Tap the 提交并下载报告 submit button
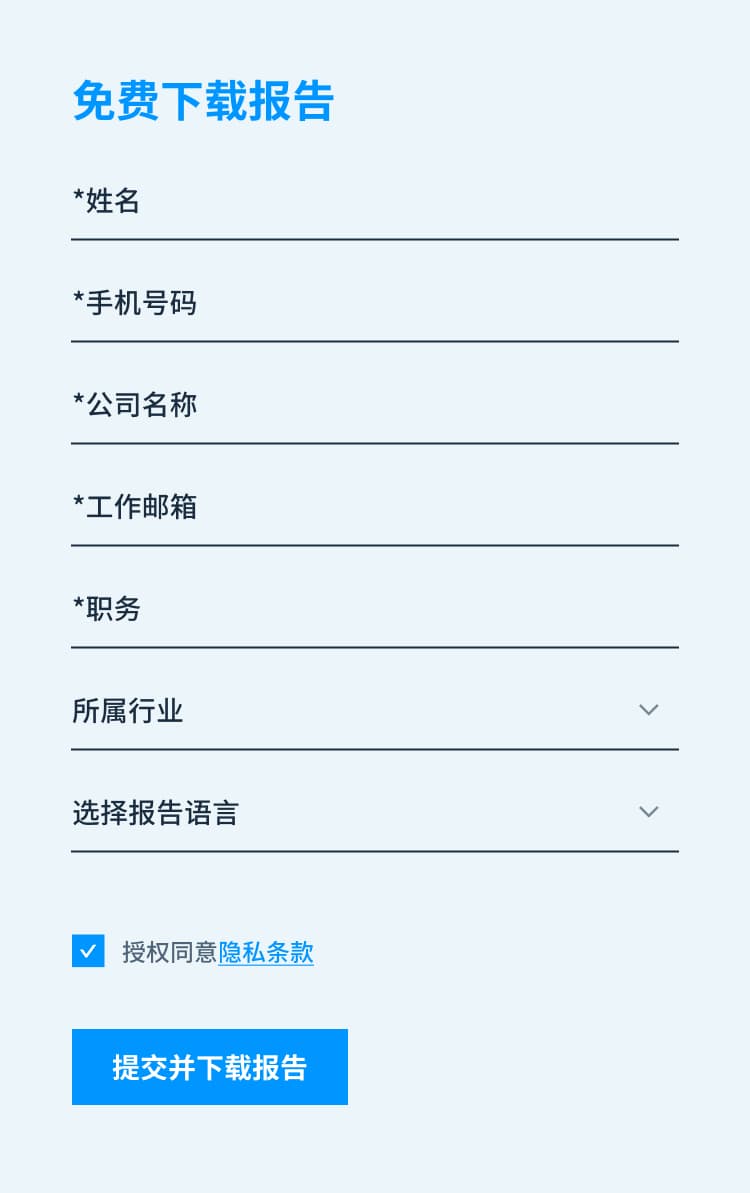 210,1067
